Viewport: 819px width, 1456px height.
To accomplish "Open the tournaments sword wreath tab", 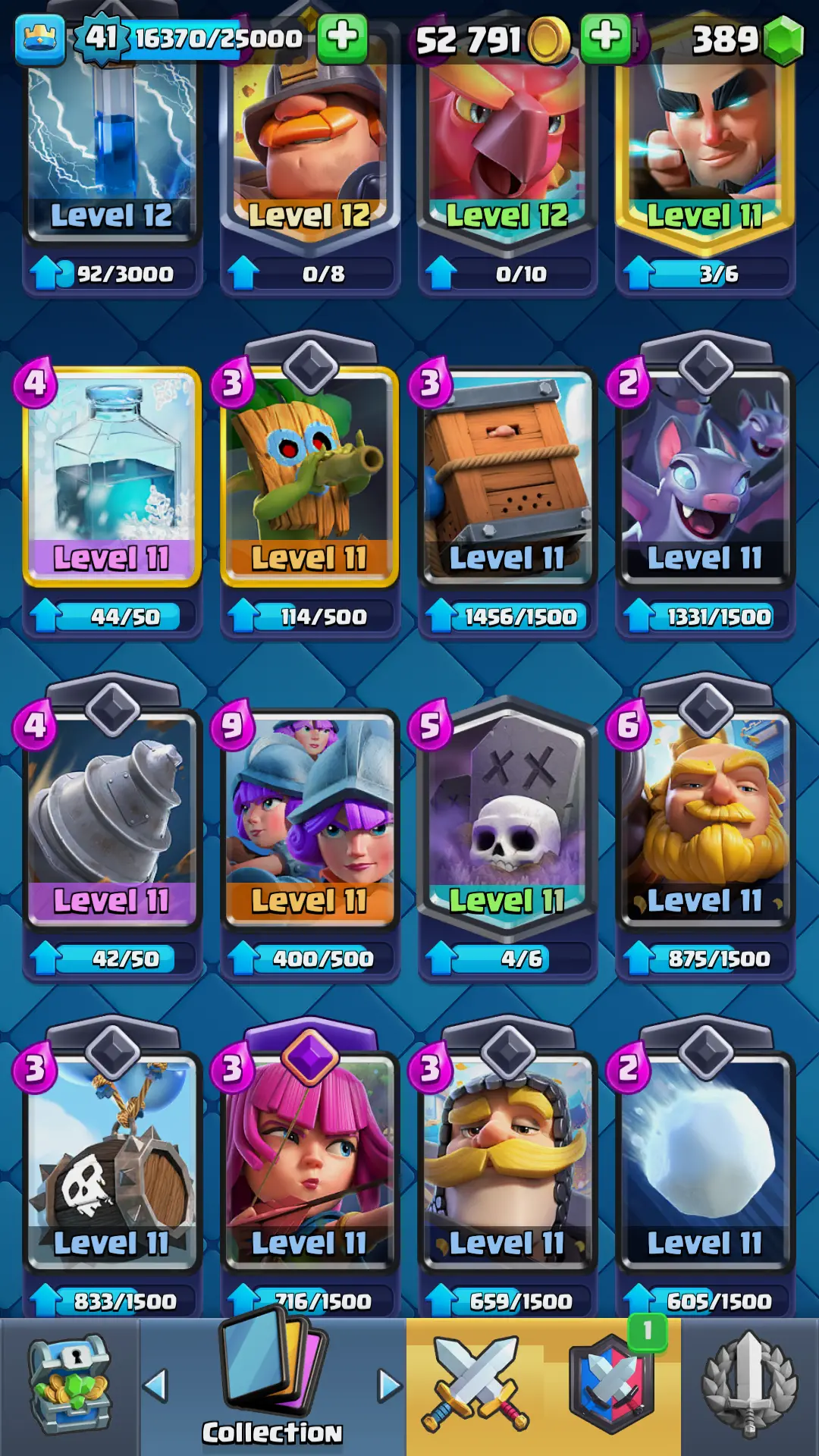I will (x=749, y=1386).
